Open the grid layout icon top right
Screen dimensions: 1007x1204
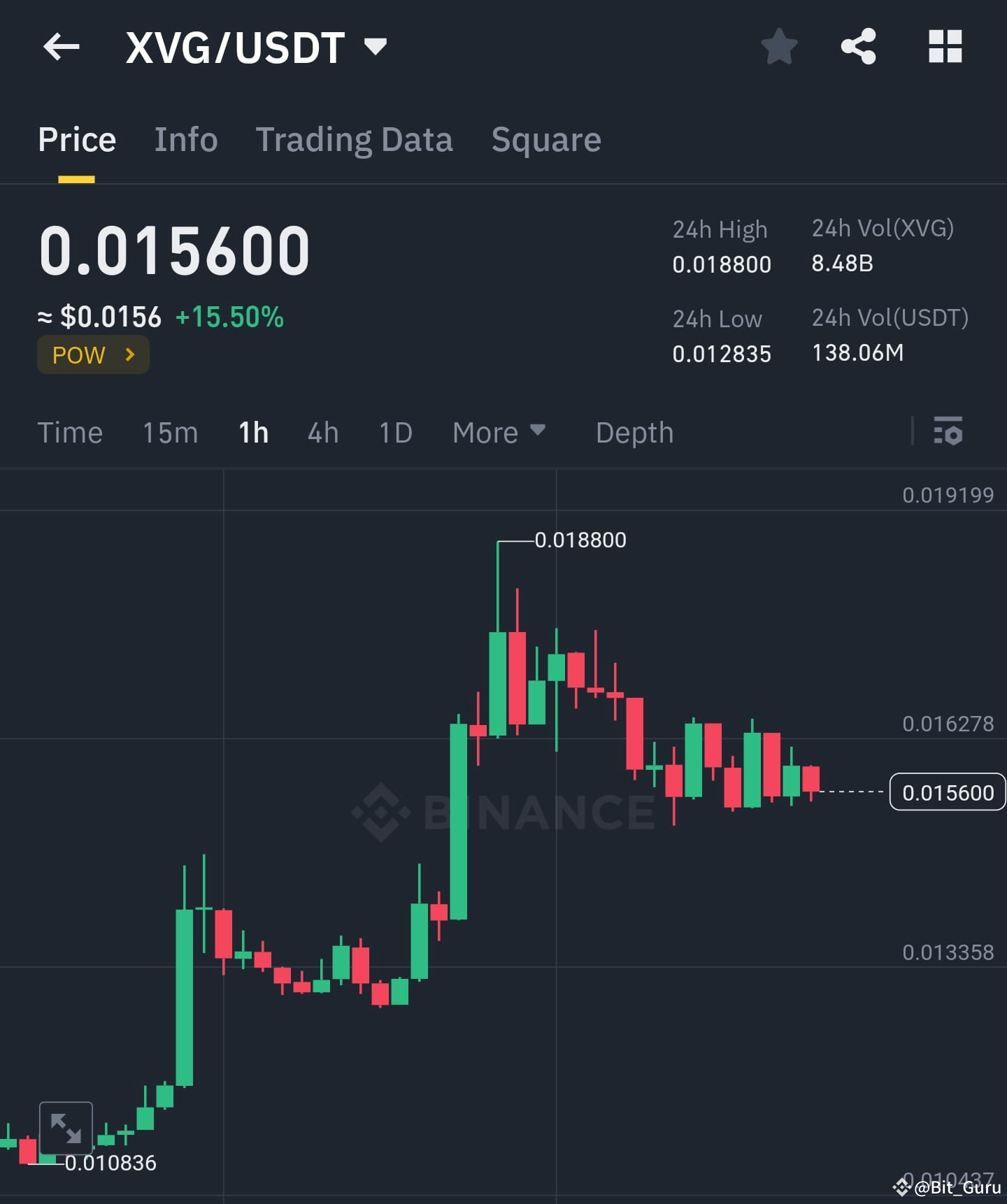tap(945, 46)
